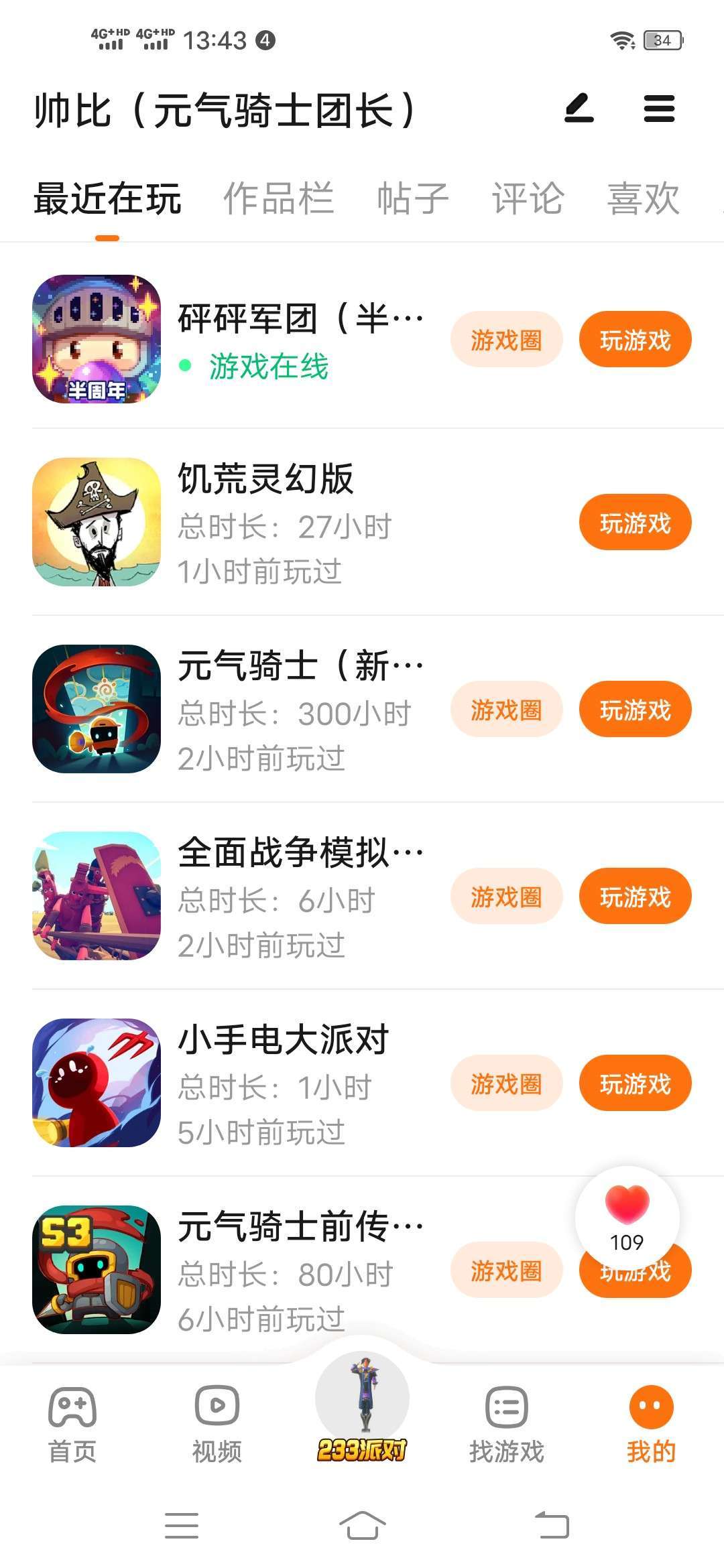Screen dimensions: 724x1568
Task: View the 喜欢 tab
Action: pos(643,199)
